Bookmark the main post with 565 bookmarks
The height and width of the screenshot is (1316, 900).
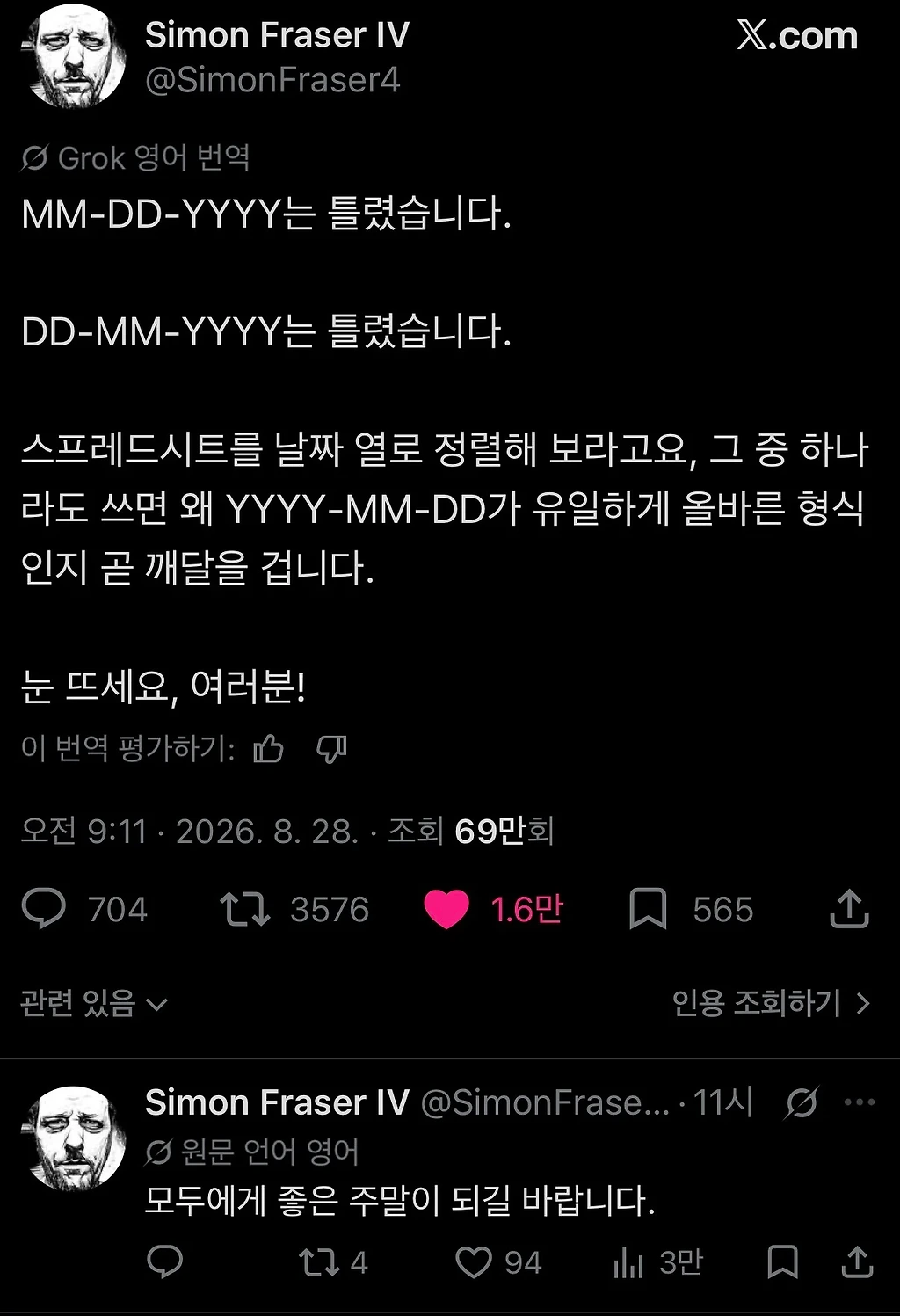tap(648, 909)
